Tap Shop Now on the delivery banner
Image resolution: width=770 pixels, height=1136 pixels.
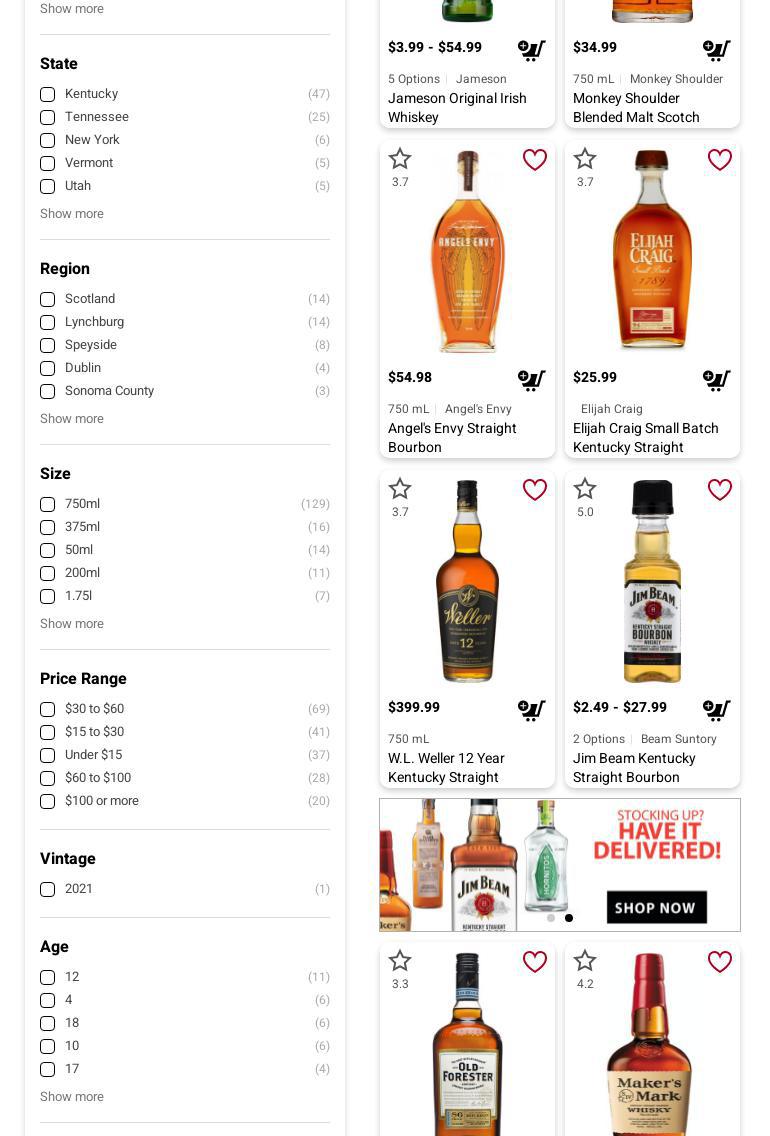656,907
